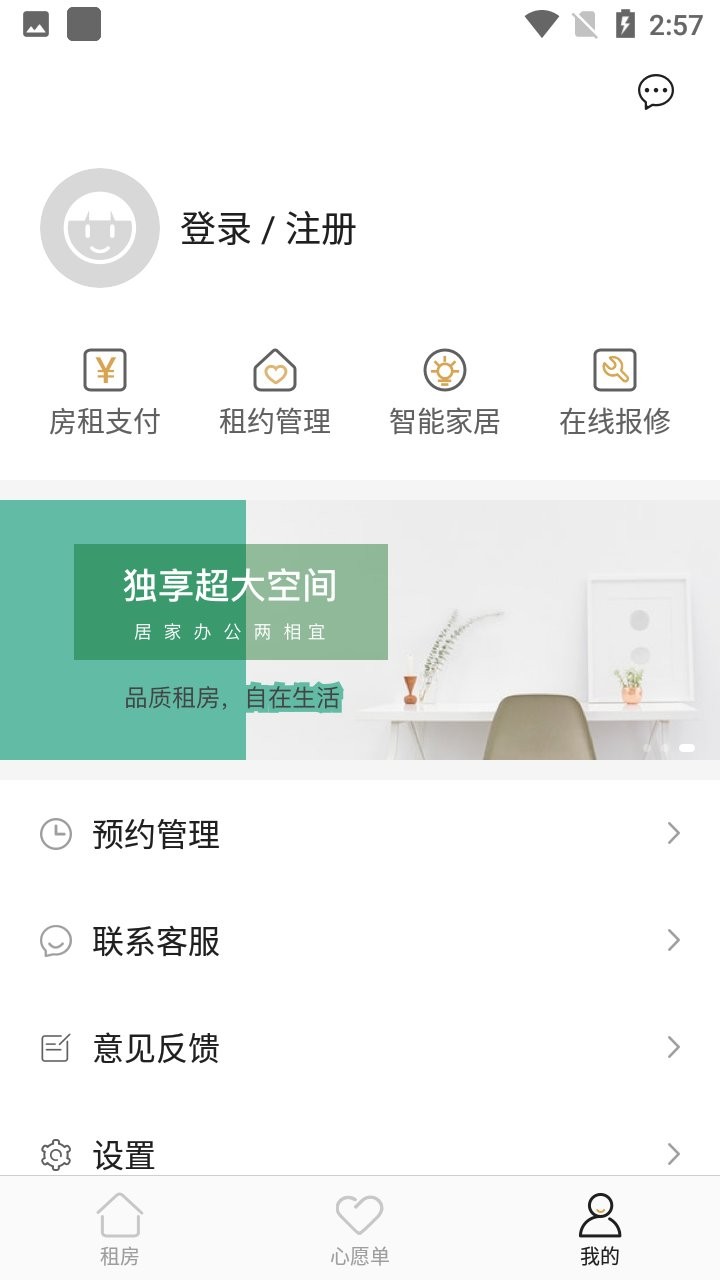Select the last carousel indicator dot

click(x=686, y=747)
